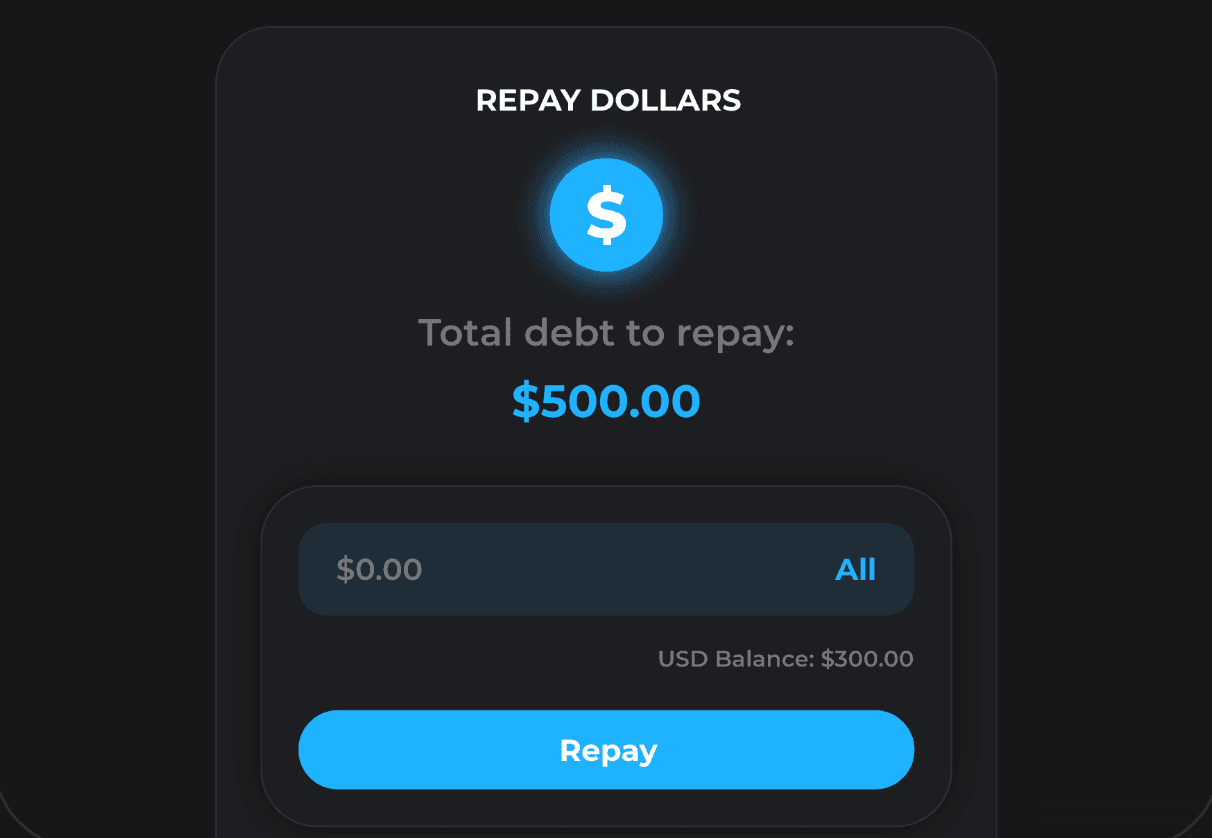
Task: Confirm with the Repay button
Action: coord(606,750)
